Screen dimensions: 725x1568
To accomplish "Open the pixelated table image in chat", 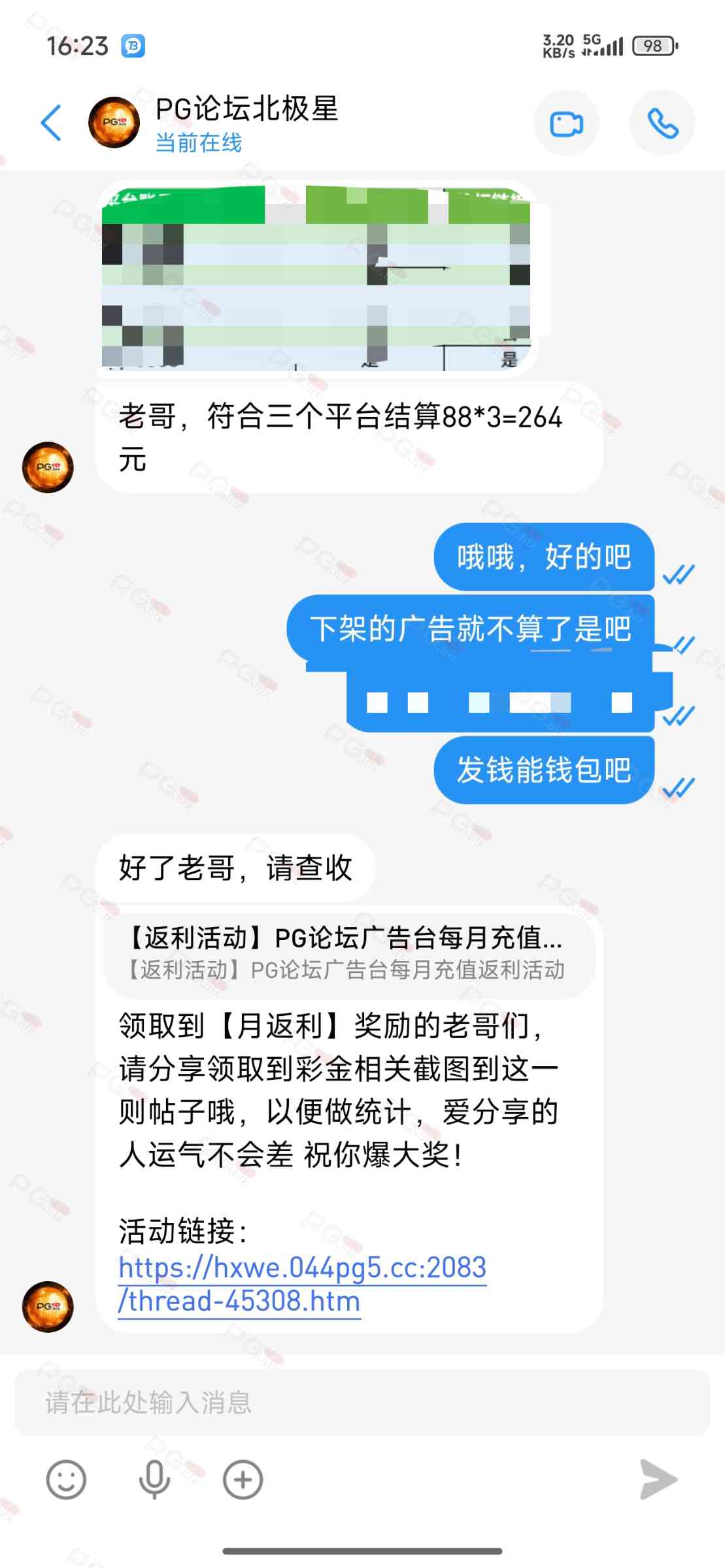I will (x=316, y=277).
